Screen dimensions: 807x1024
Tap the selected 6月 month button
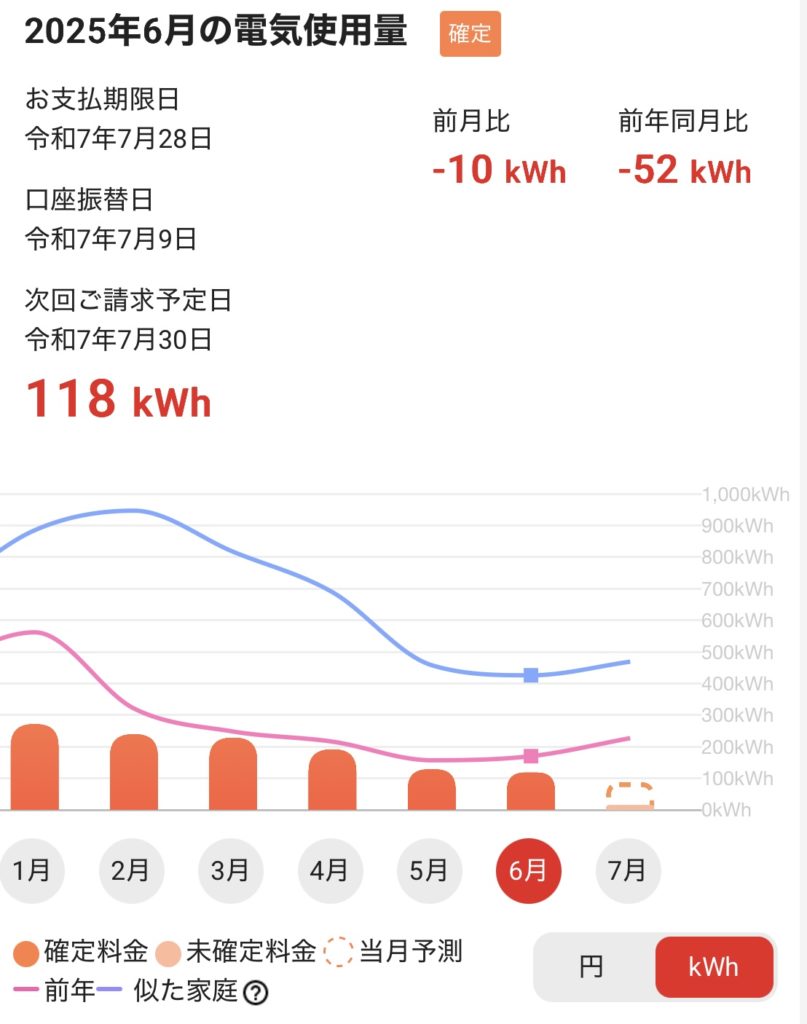click(528, 871)
